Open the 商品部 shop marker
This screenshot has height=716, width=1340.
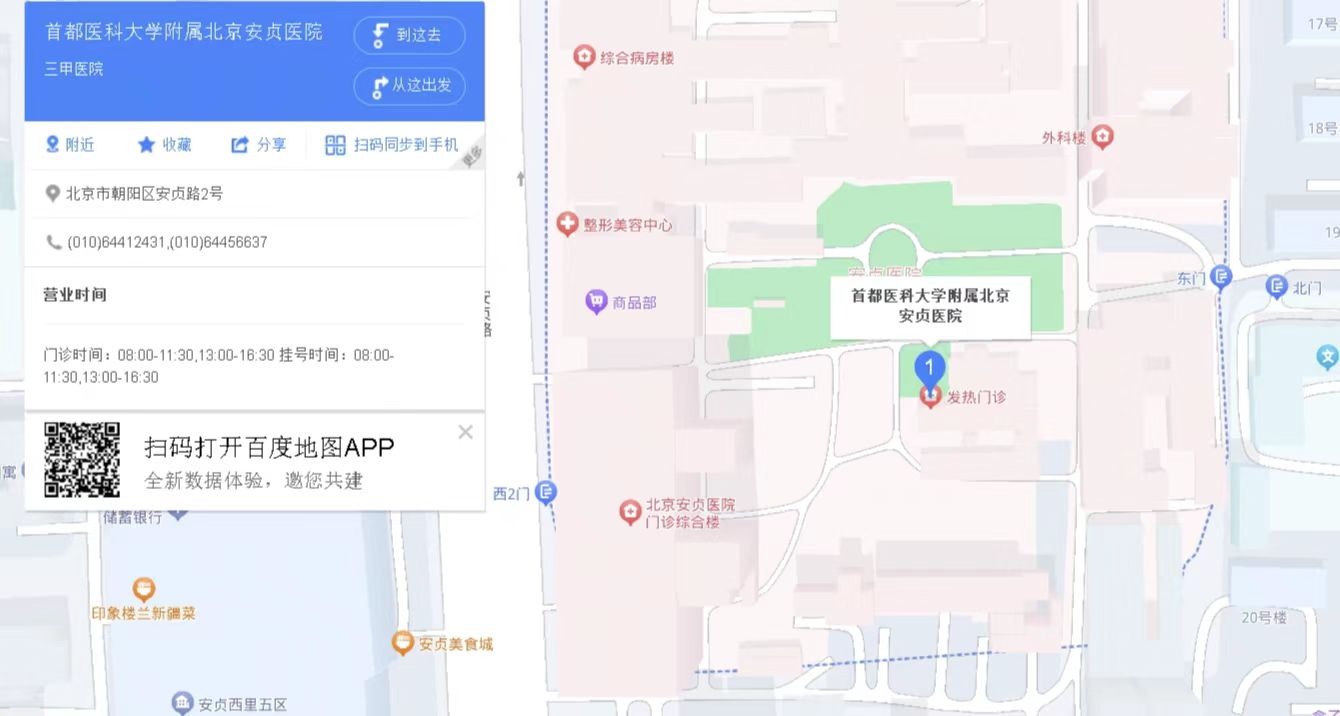(596, 301)
